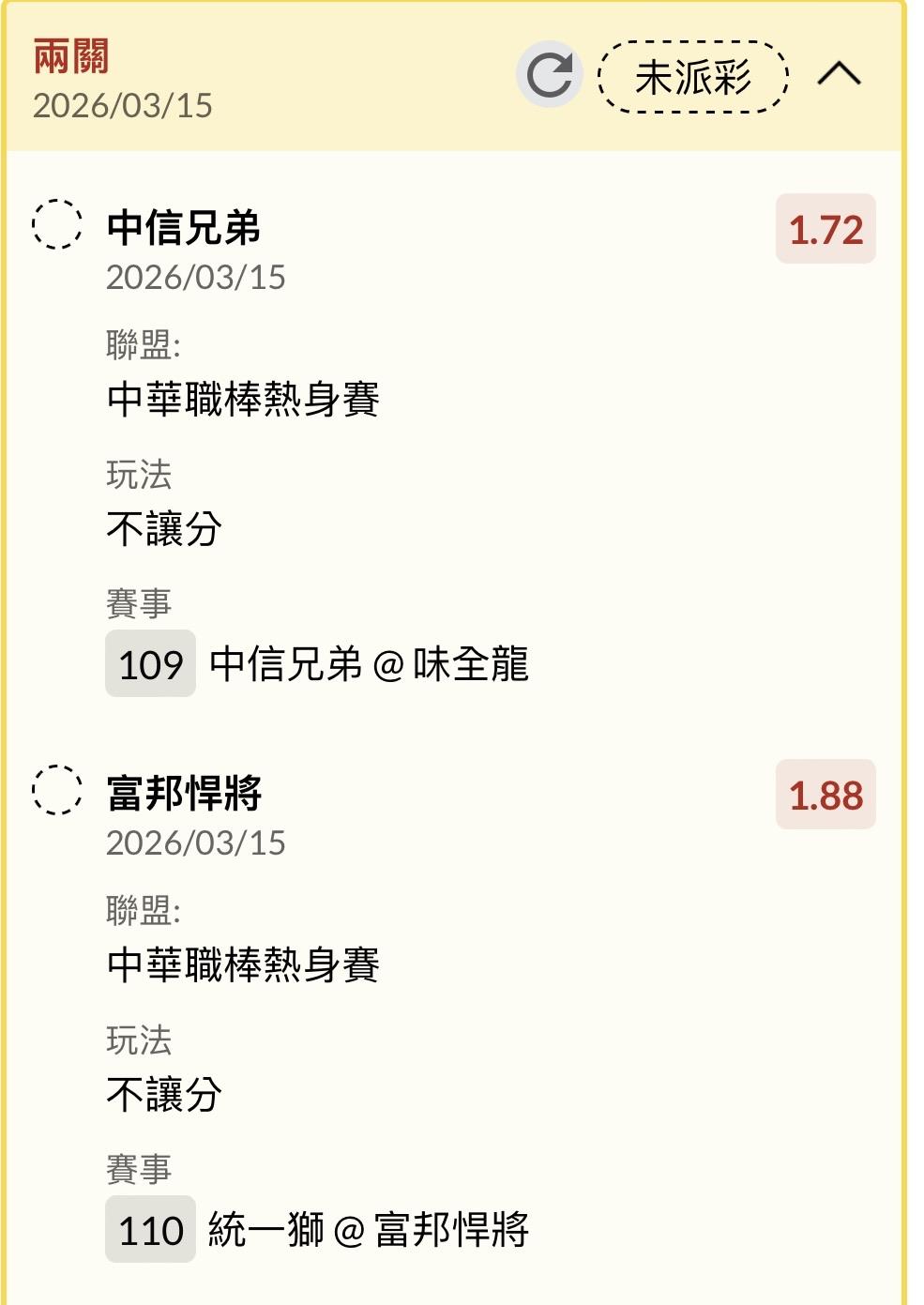
Task: Collapse the 兩關 bet slip details
Action: (x=839, y=74)
